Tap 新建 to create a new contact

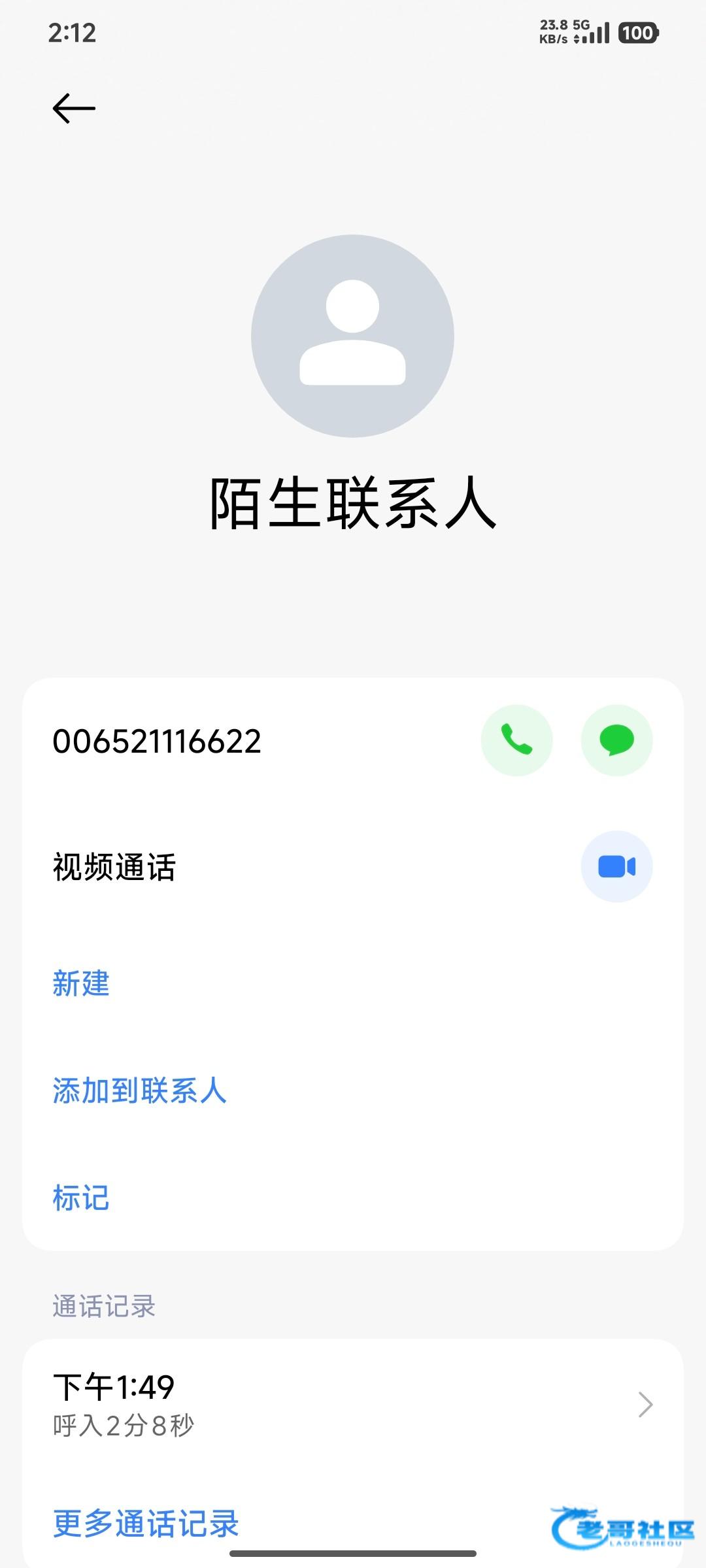tap(81, 983)
